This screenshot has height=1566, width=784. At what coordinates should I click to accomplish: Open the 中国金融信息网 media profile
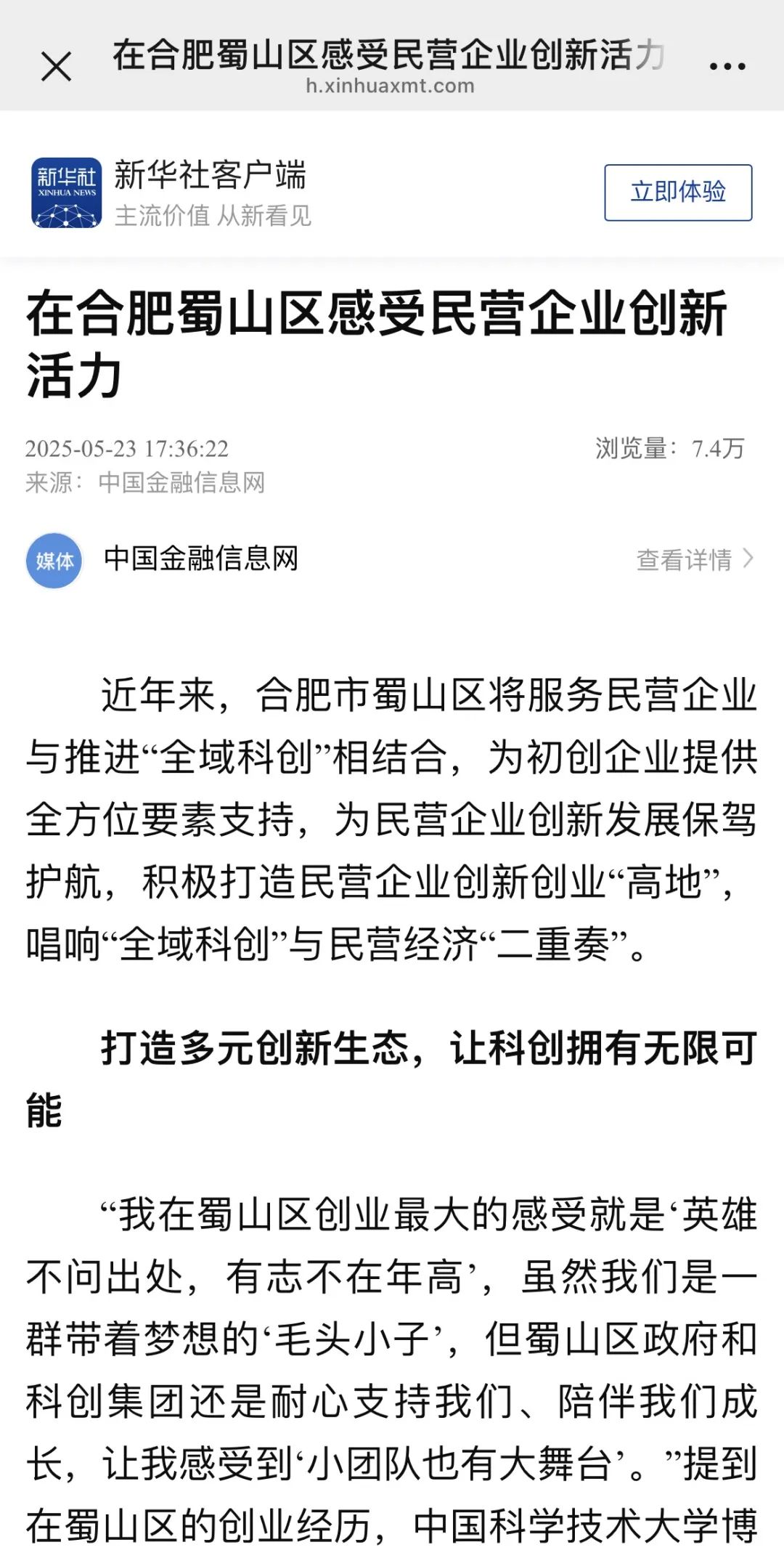200,559
